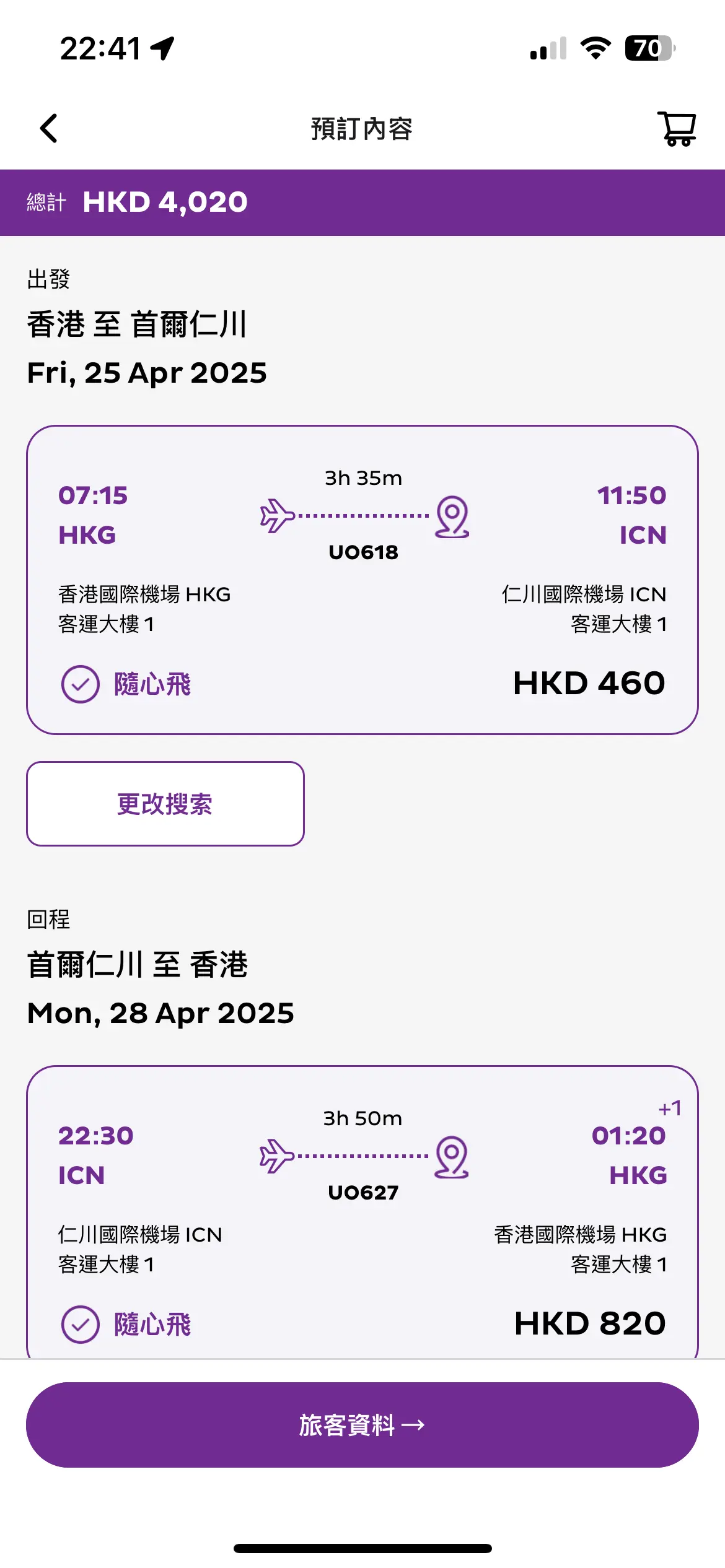Tap the HKD 4,020 total price banner
725x1568 pixels.
tap(362, 202)
